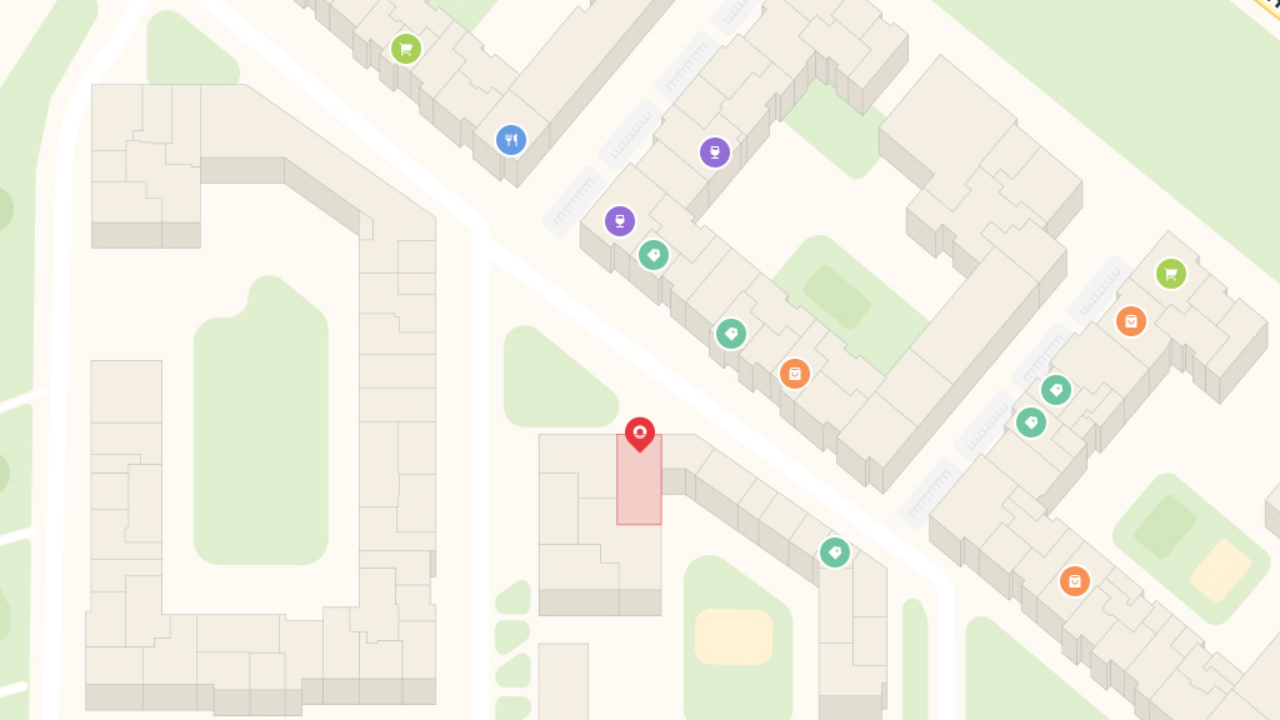
Task: Open the blue restaurant fork-and-knife marker
Action: point(511,140)
